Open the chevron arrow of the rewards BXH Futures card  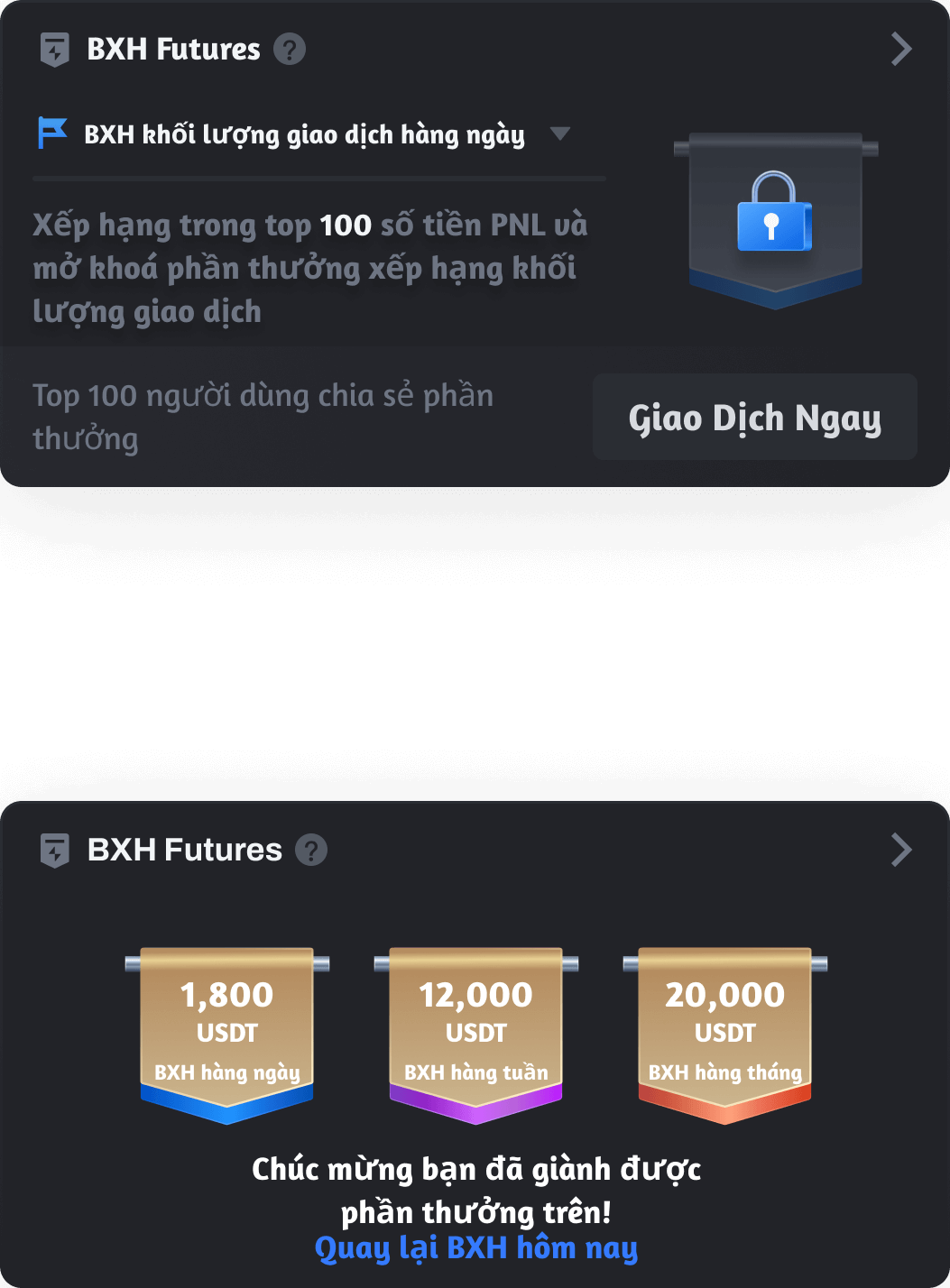coord(900,850)
